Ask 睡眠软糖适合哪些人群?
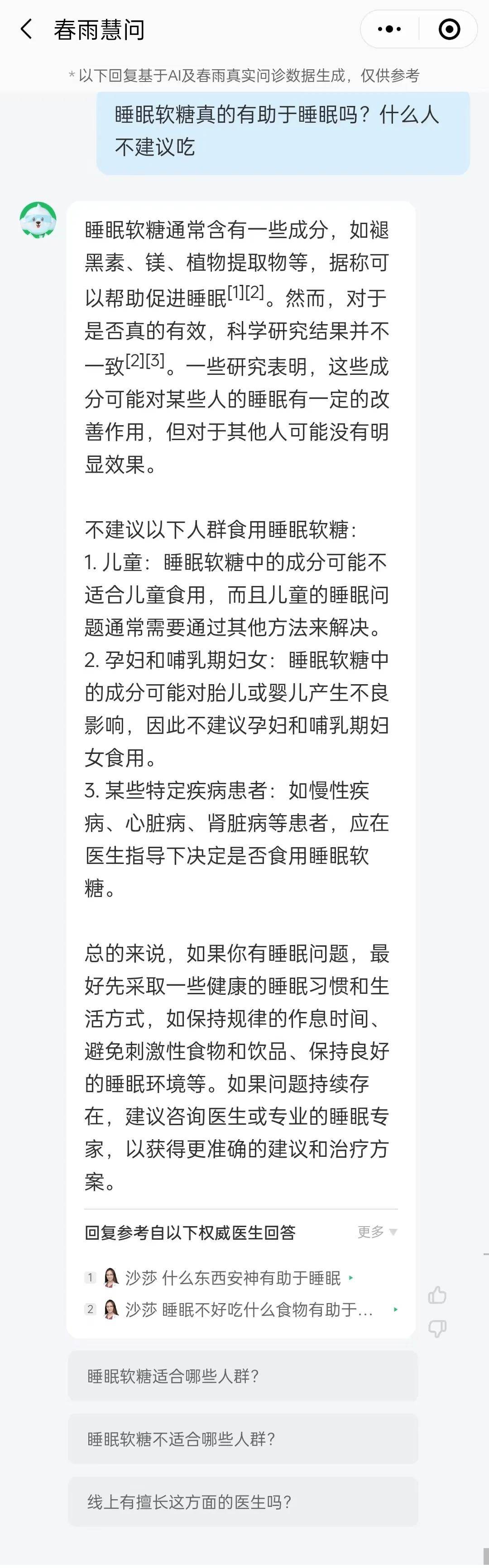The width and height of the screenshot is (489, 1568). point(242,1376)
